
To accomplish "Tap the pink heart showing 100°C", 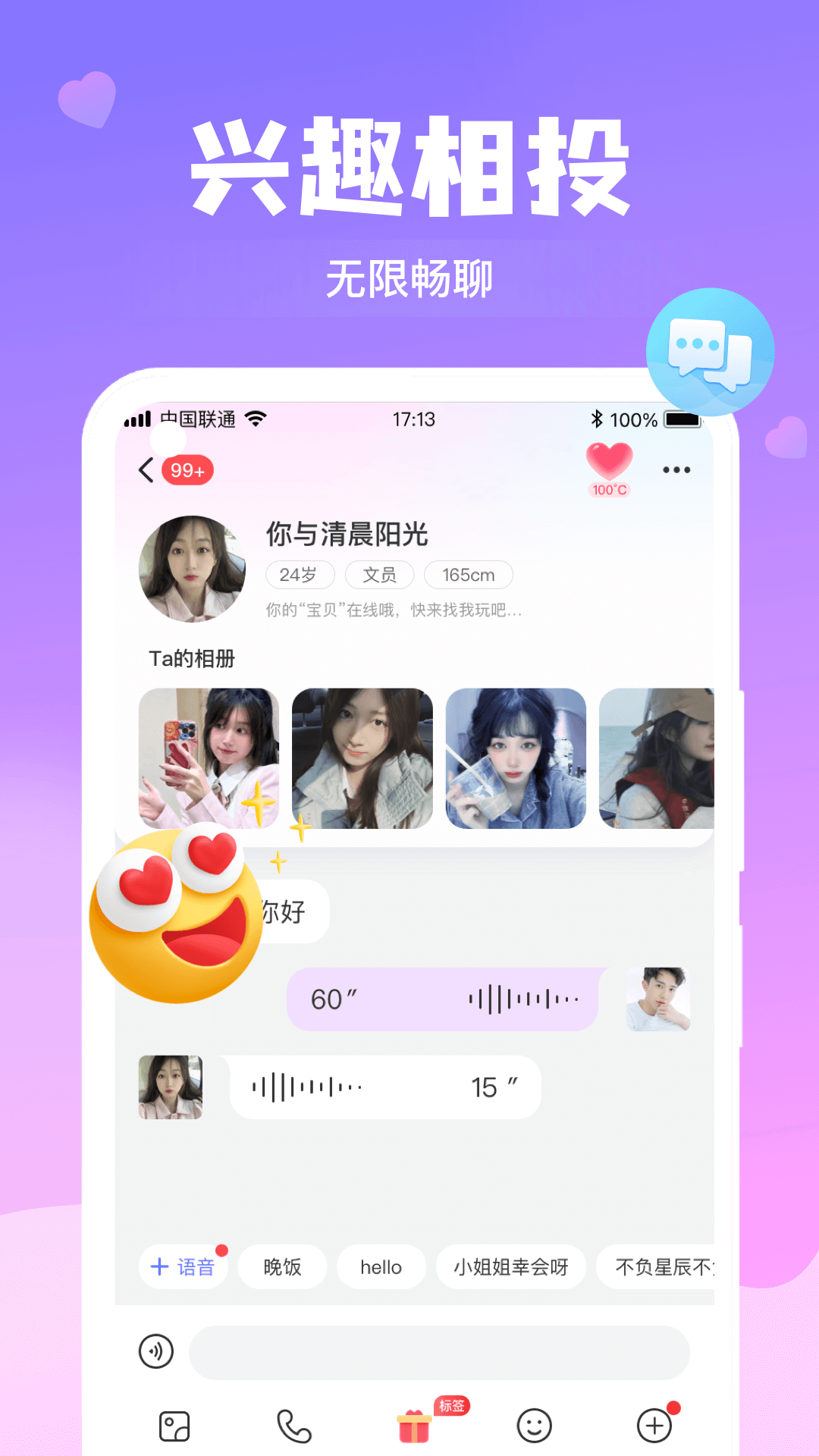I will [x=610, y=464].
